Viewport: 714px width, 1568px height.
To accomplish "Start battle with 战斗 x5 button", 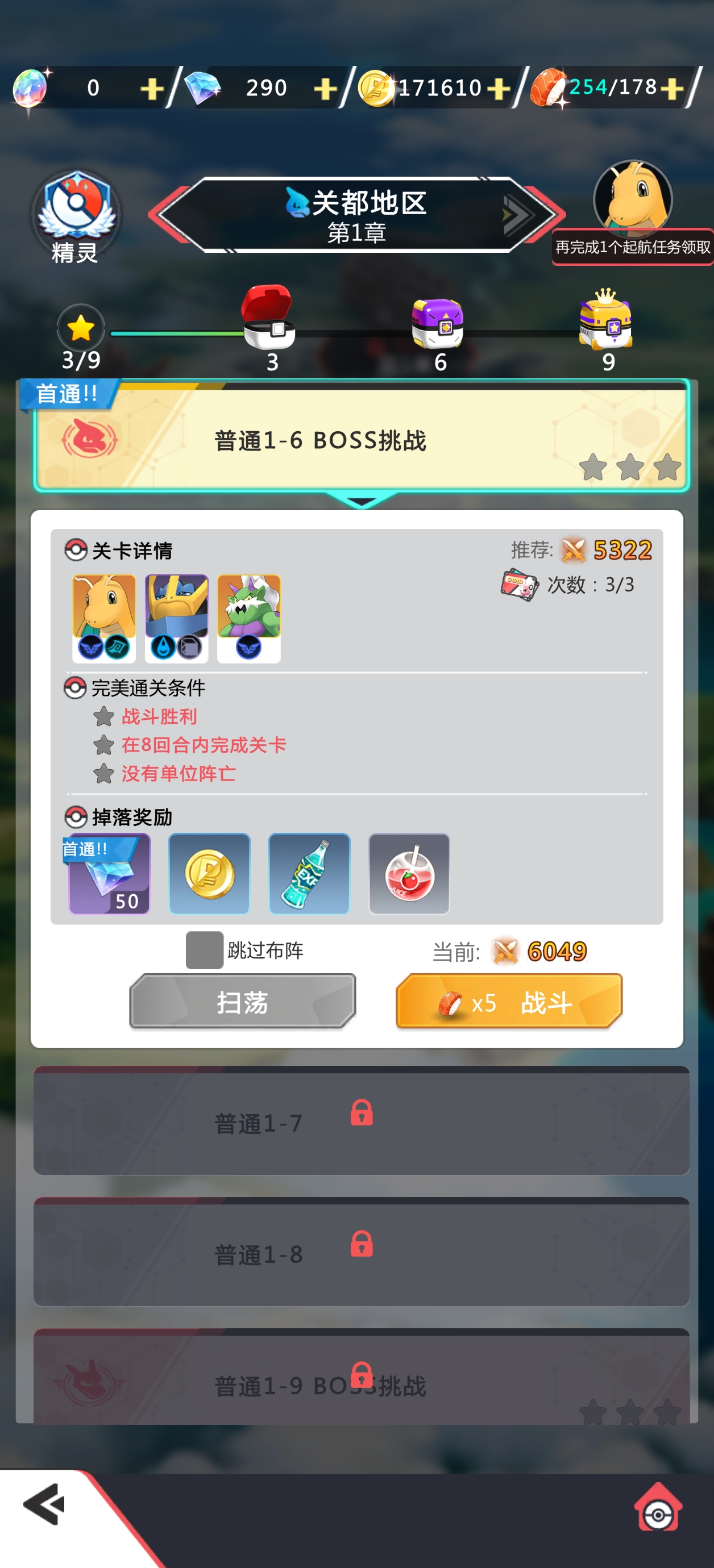I will 509,1001.
